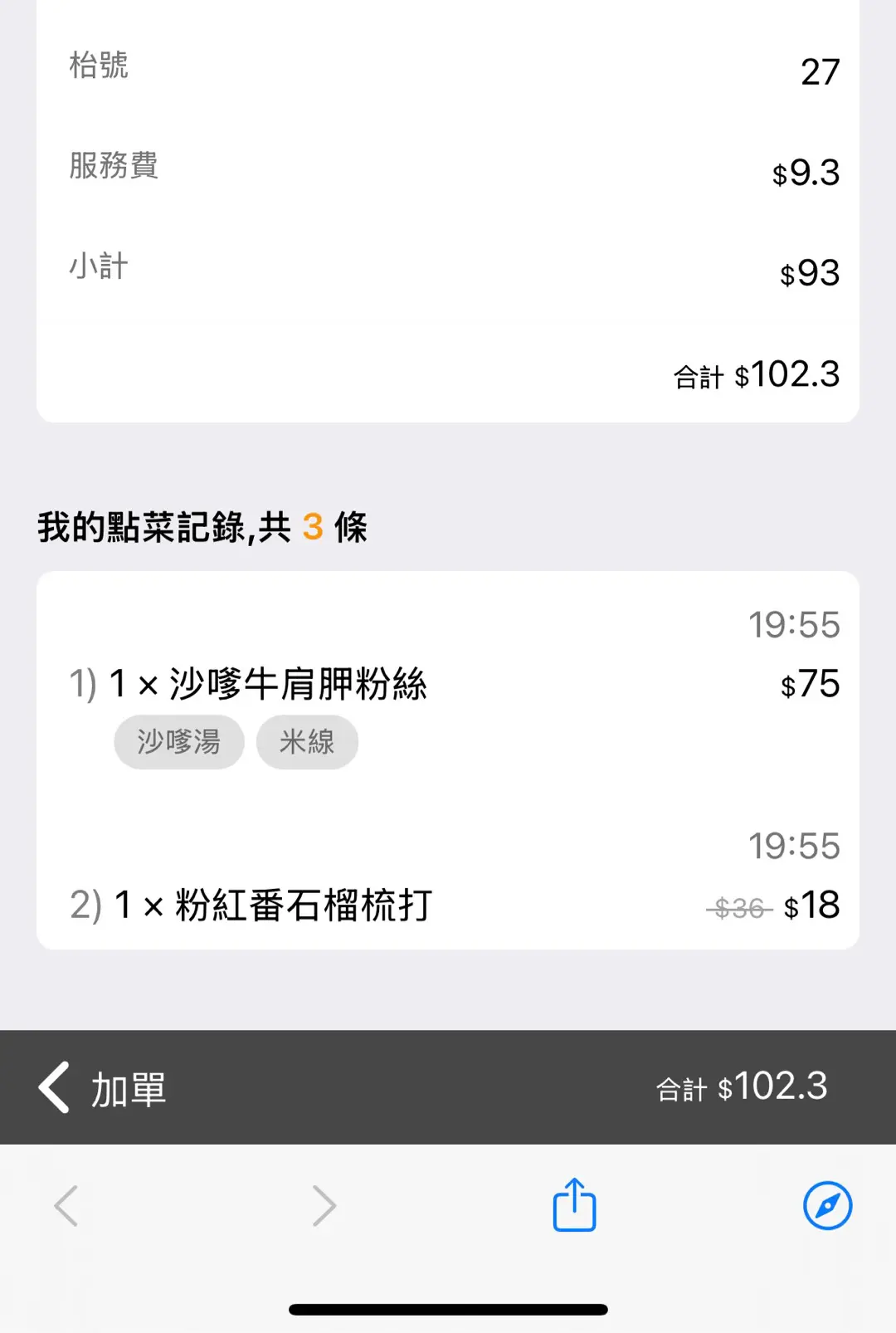This screenshot has width=896, height=1333.
Task: Open in Safari via compass icon
Action: point(827,1205)
